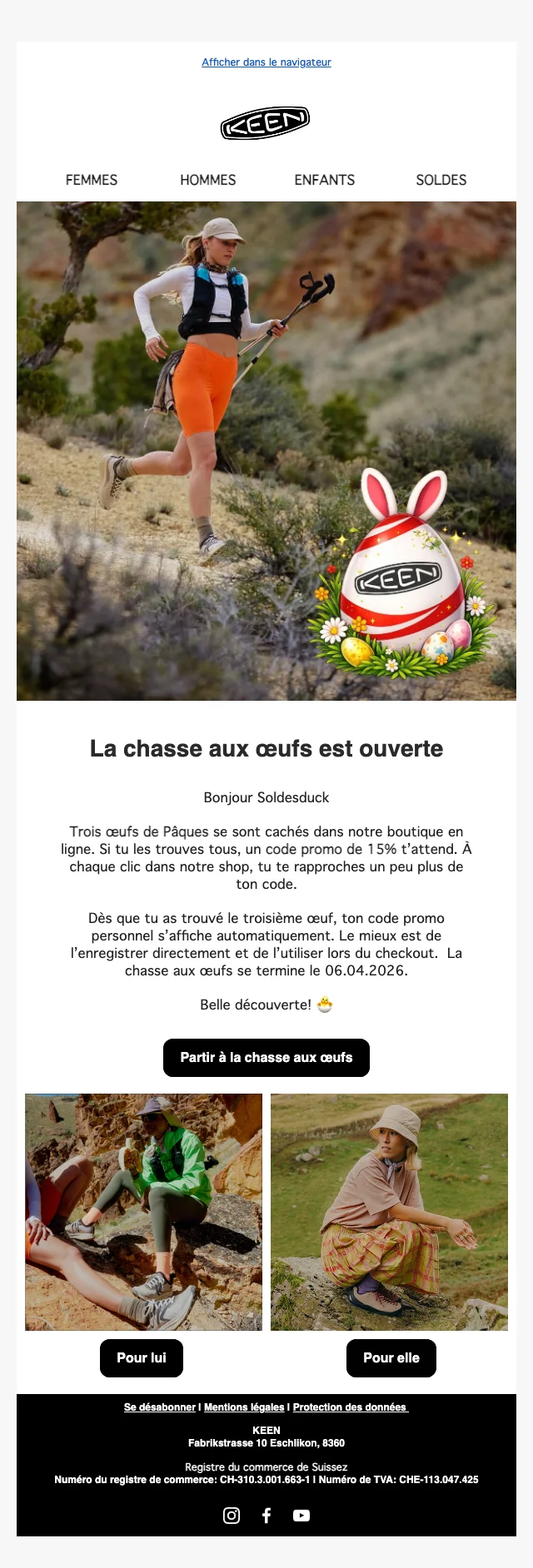Shop the 'Pour elle' selection
Viewport: 533px width, 1568px height.
pyautogui.click(x=391, y=1358)
